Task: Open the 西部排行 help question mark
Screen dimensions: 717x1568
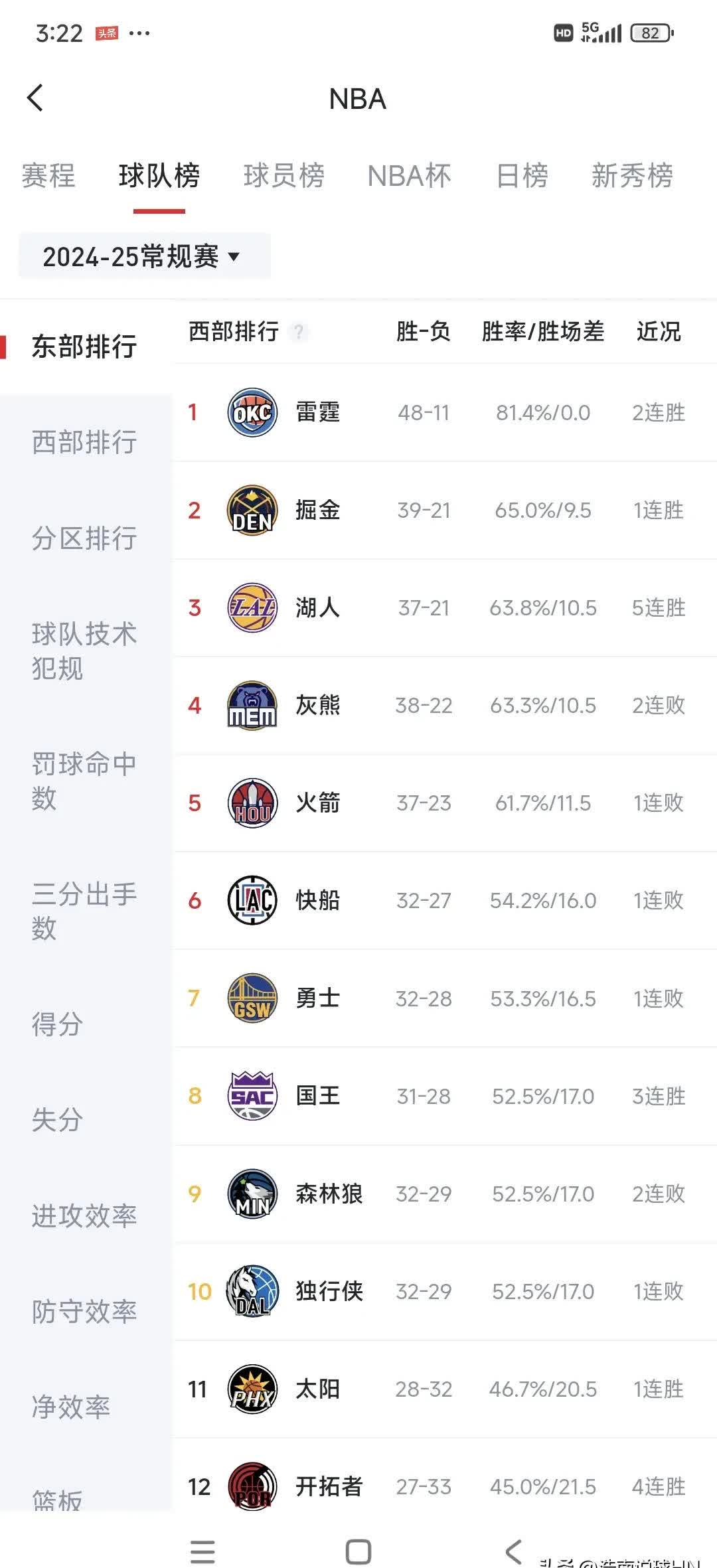Action: 300,332
